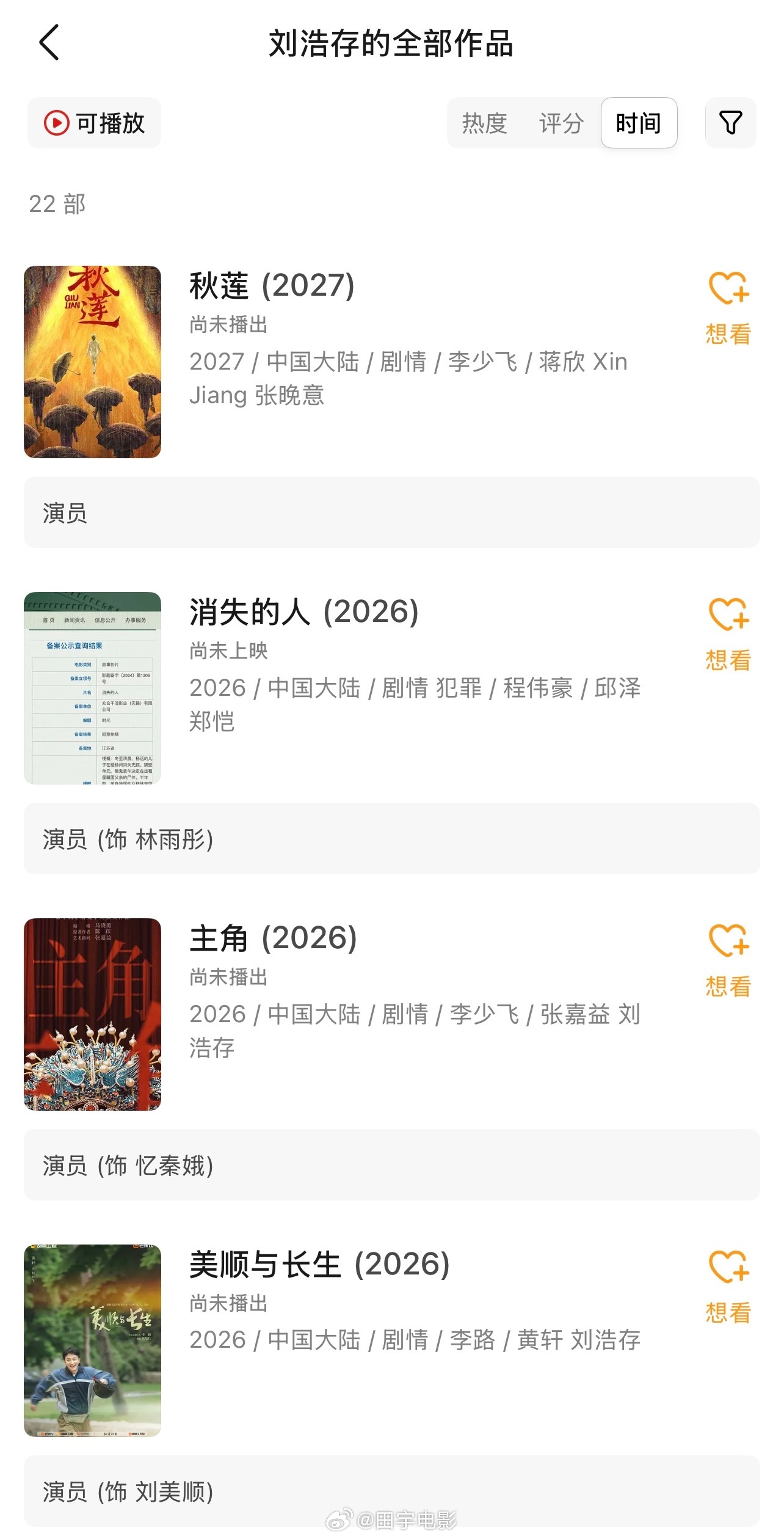The image size is (784, 1539).
Task: Open 秋莲 (2027) details
Action: [x=272, y=286]
